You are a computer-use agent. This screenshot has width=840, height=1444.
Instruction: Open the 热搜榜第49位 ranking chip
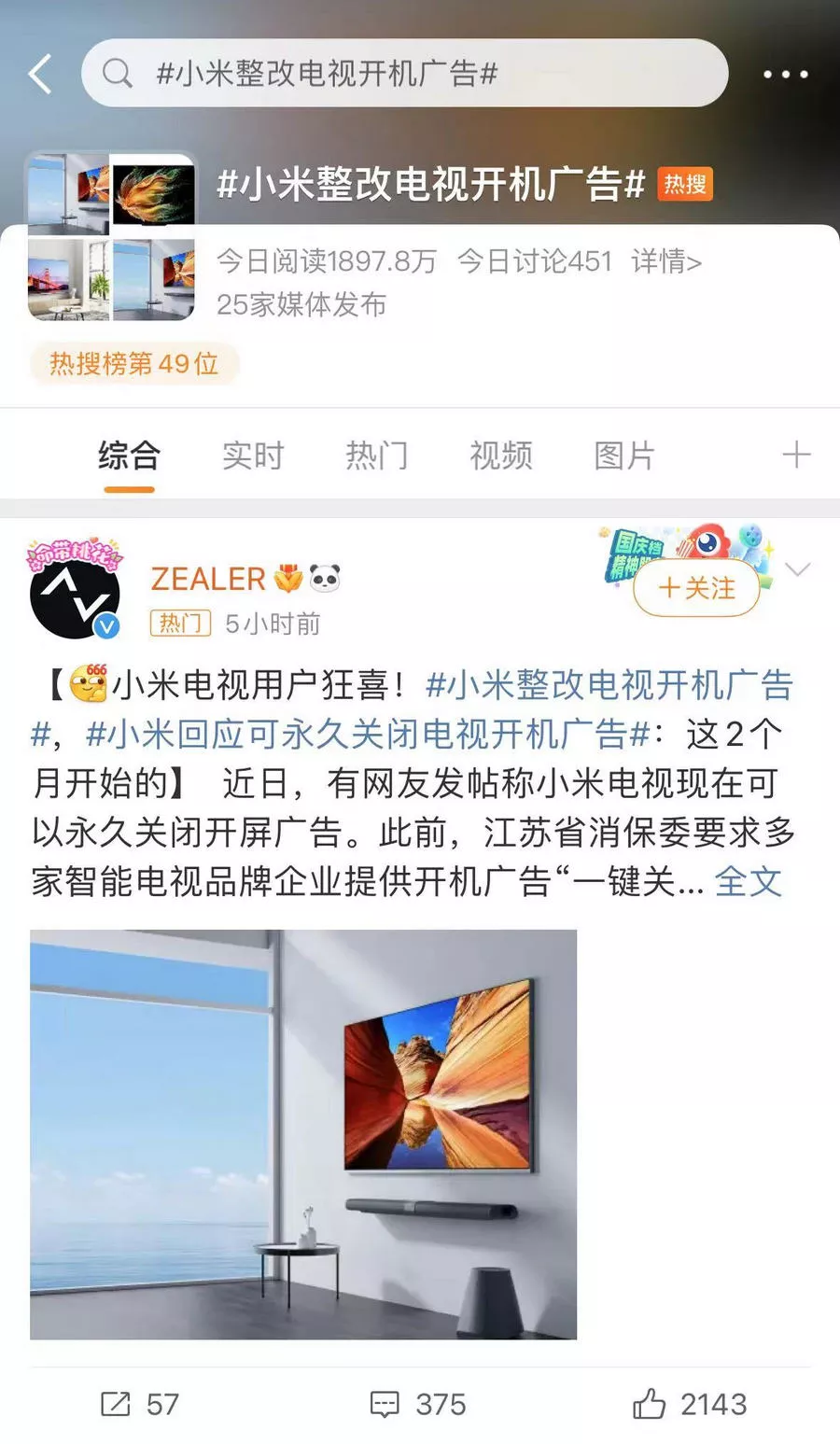133,363
